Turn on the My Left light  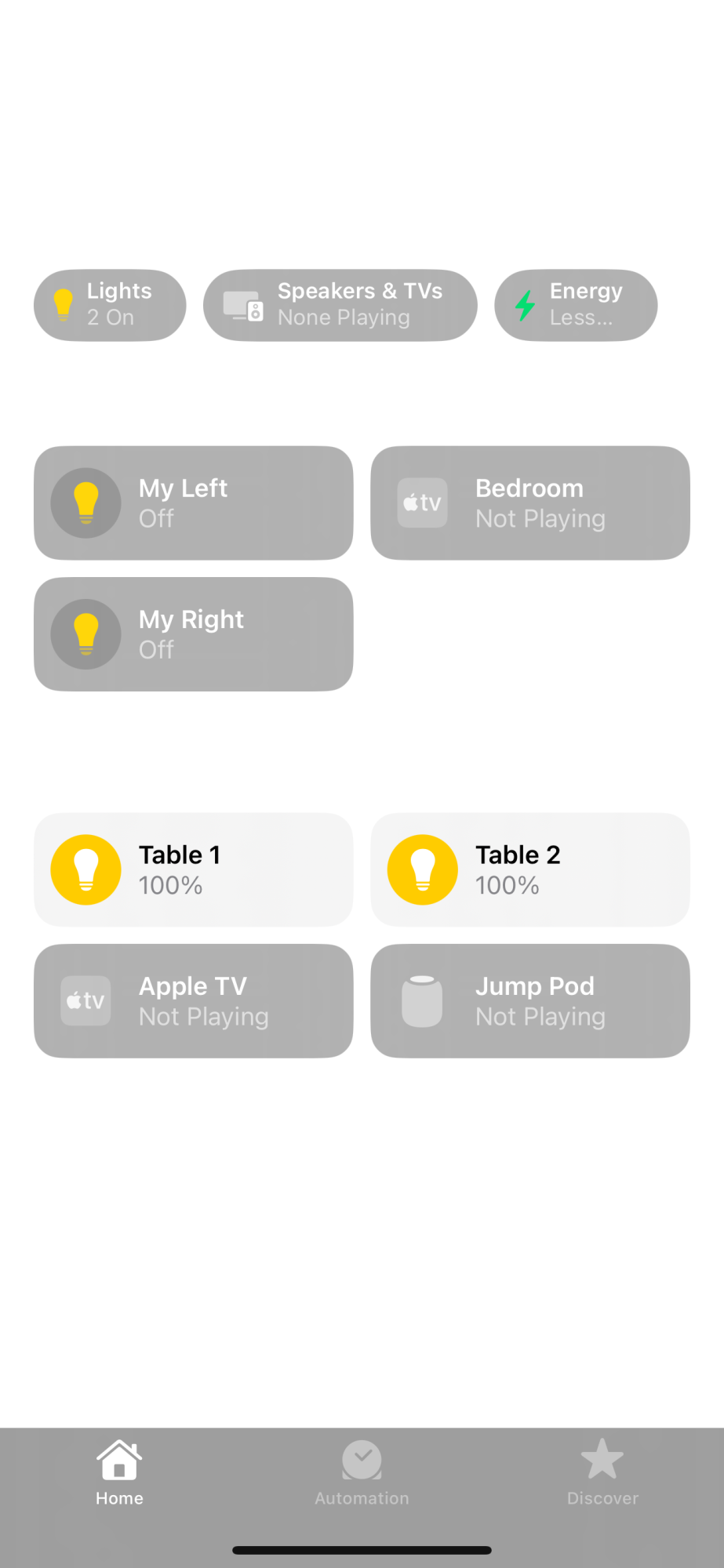tap(86, 503)
